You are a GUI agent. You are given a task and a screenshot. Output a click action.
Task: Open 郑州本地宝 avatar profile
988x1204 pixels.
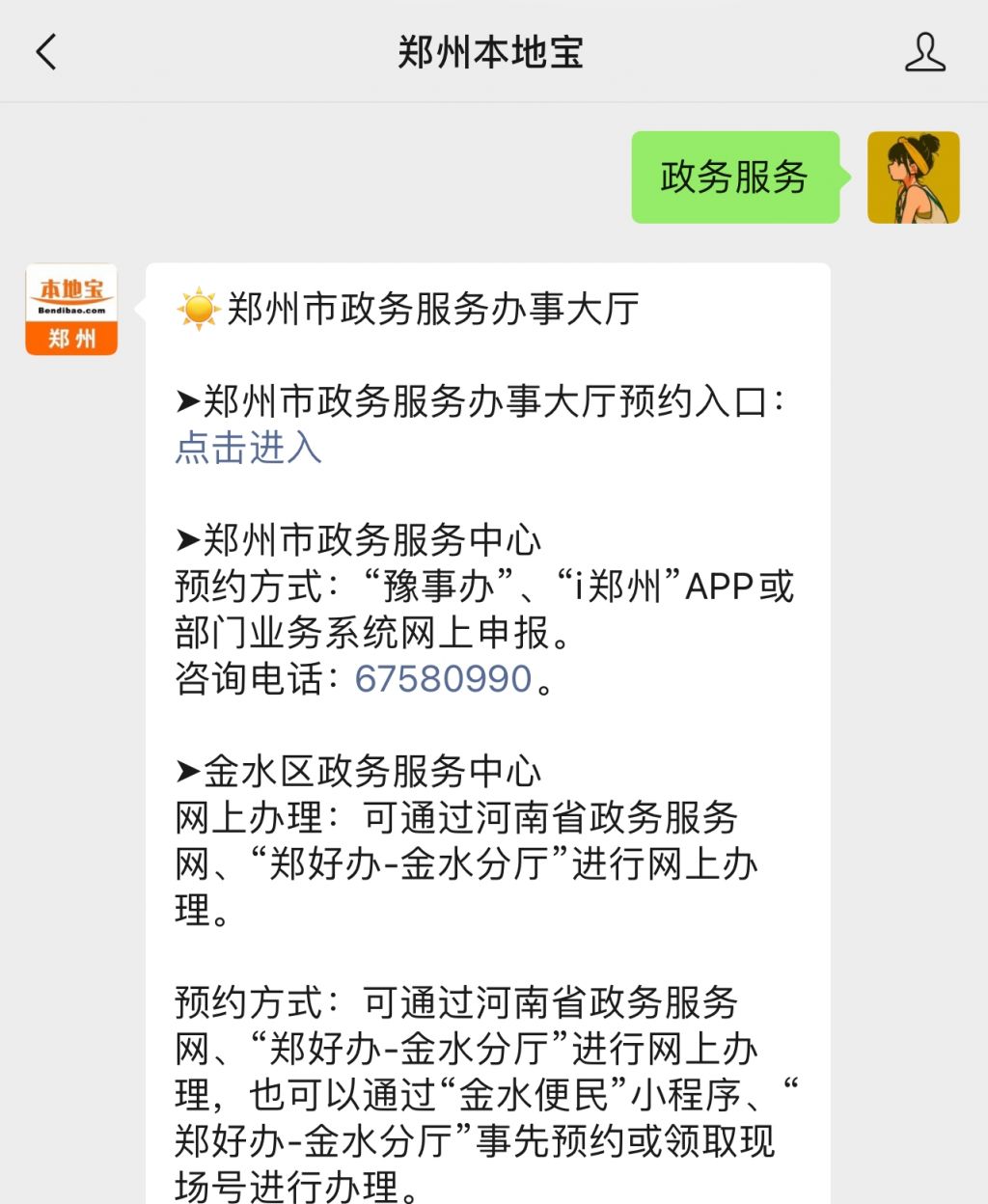(71, 310)
